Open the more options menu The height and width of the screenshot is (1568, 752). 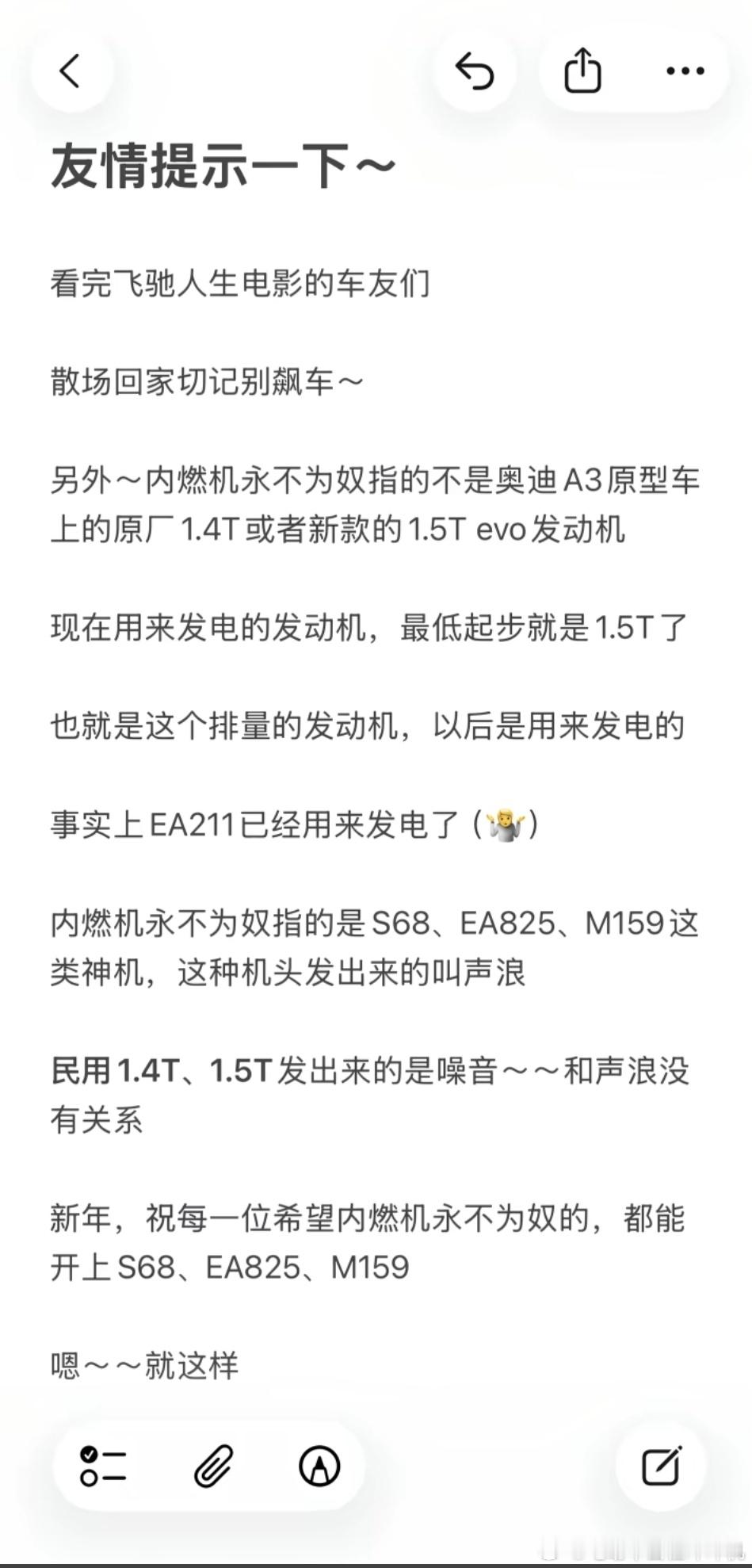pyautogui.click(x=683, y=71)
